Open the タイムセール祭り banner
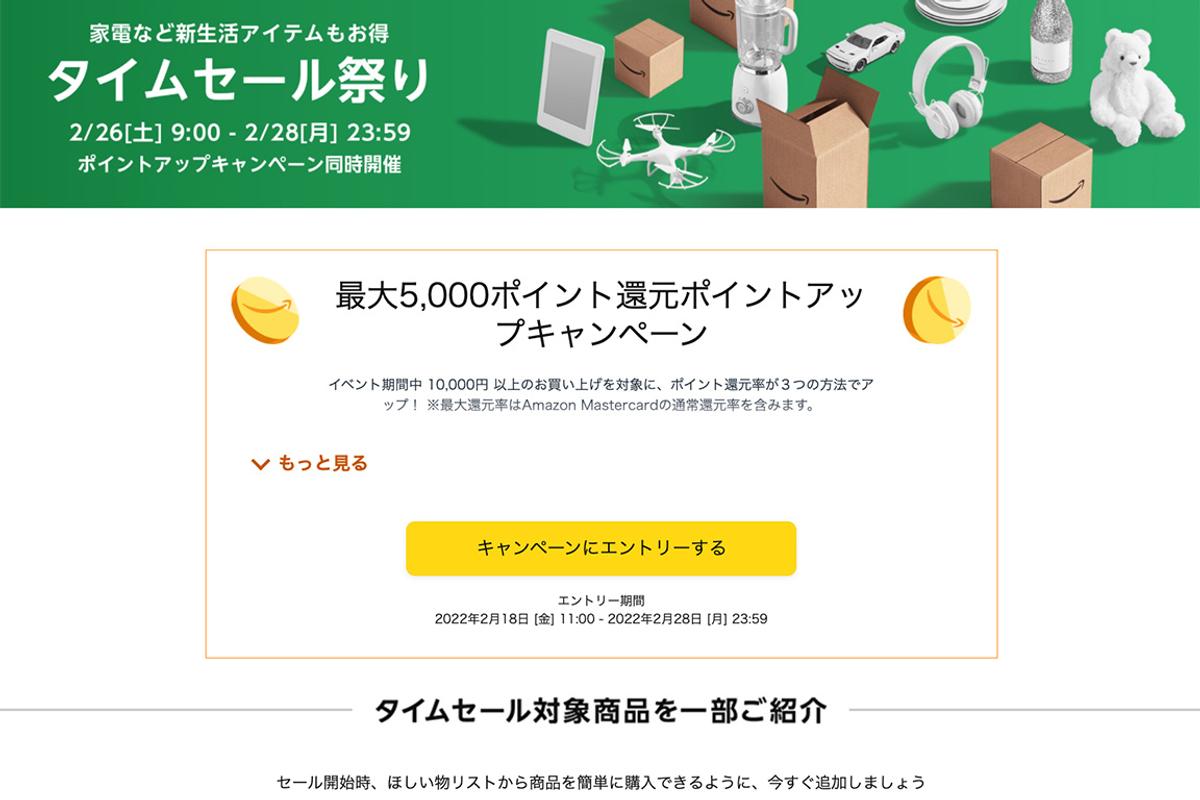The width and height of the screenshot is (1200, 800). (600, 103)
